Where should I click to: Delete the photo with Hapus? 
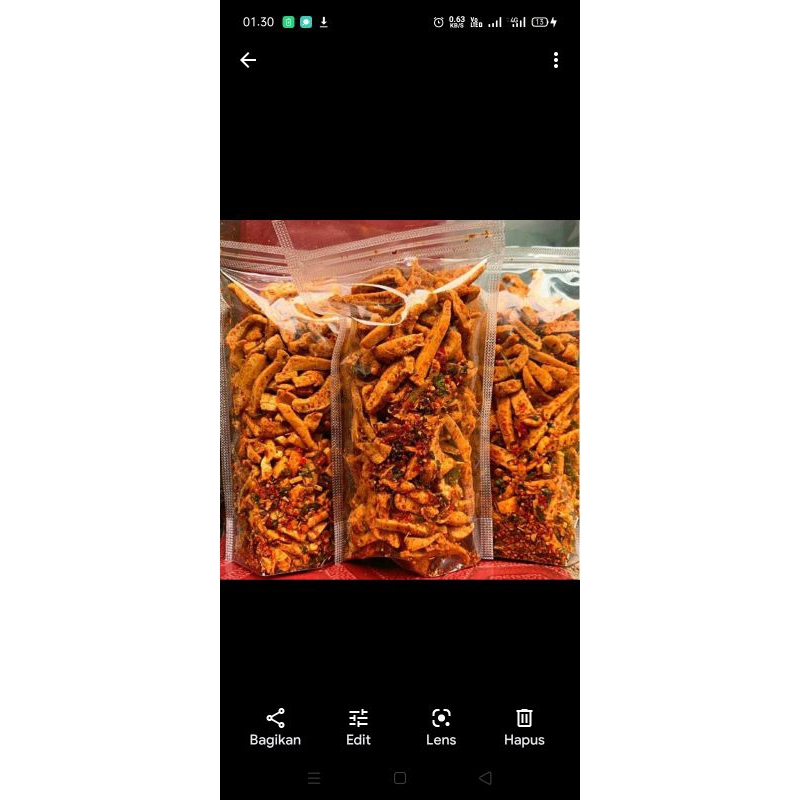point(524,728)
